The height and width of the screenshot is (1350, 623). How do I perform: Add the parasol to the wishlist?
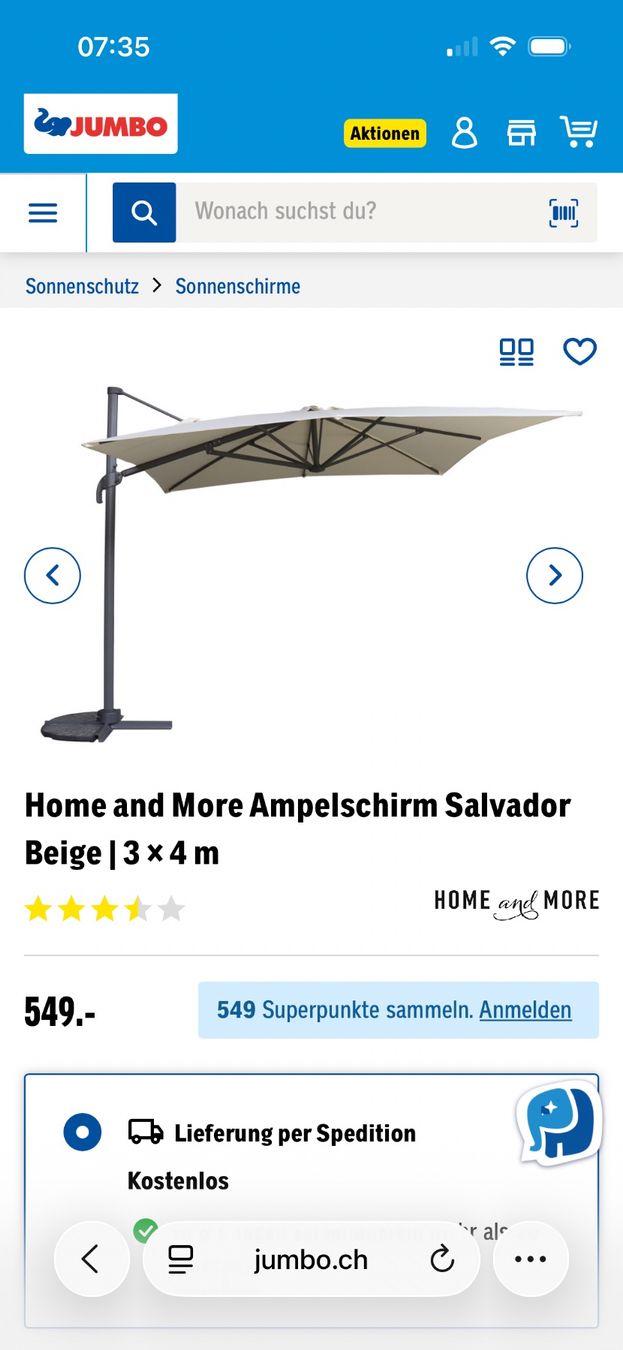click(580, 352)
